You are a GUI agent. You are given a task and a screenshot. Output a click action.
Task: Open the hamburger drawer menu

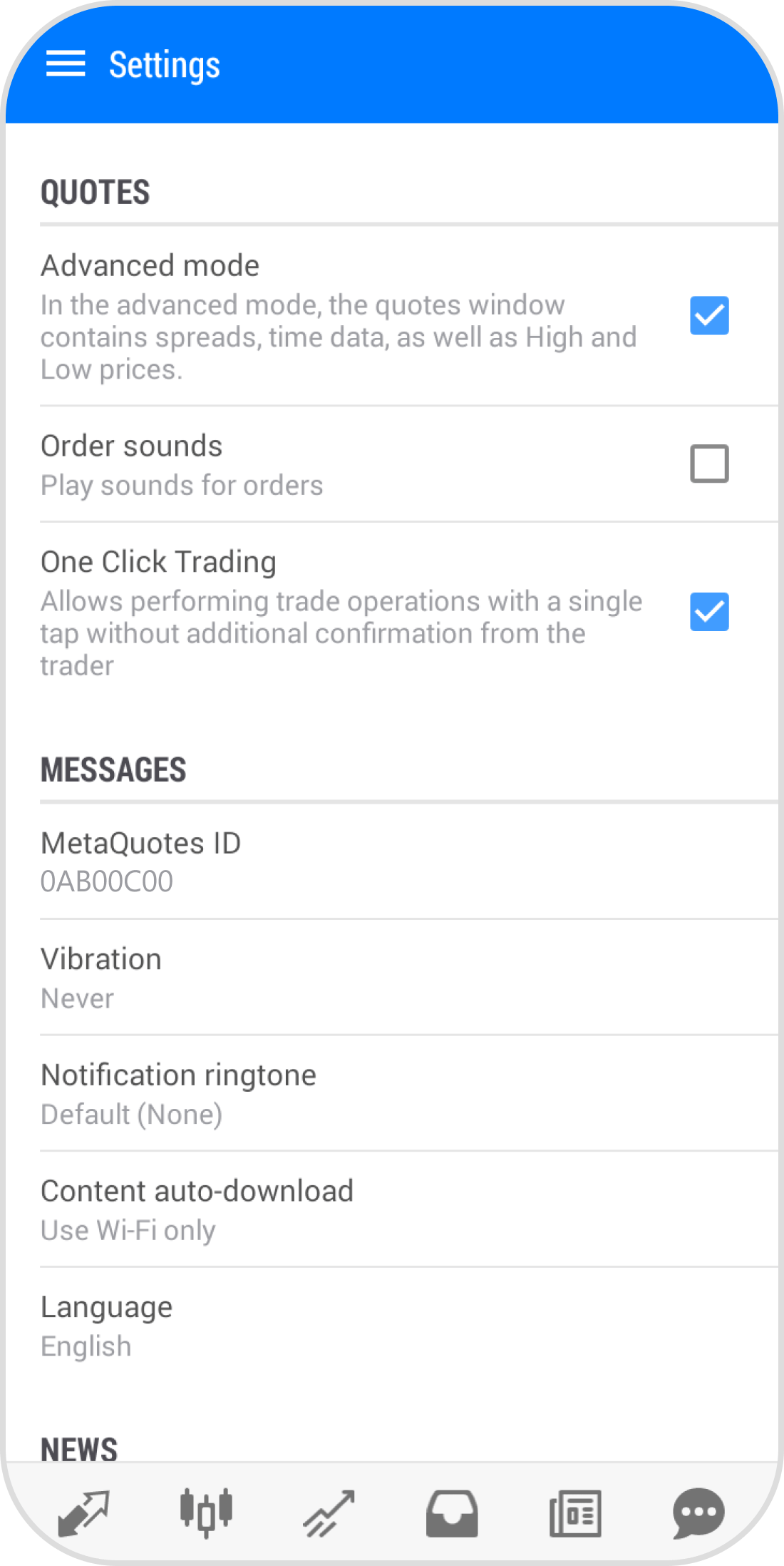66,64
